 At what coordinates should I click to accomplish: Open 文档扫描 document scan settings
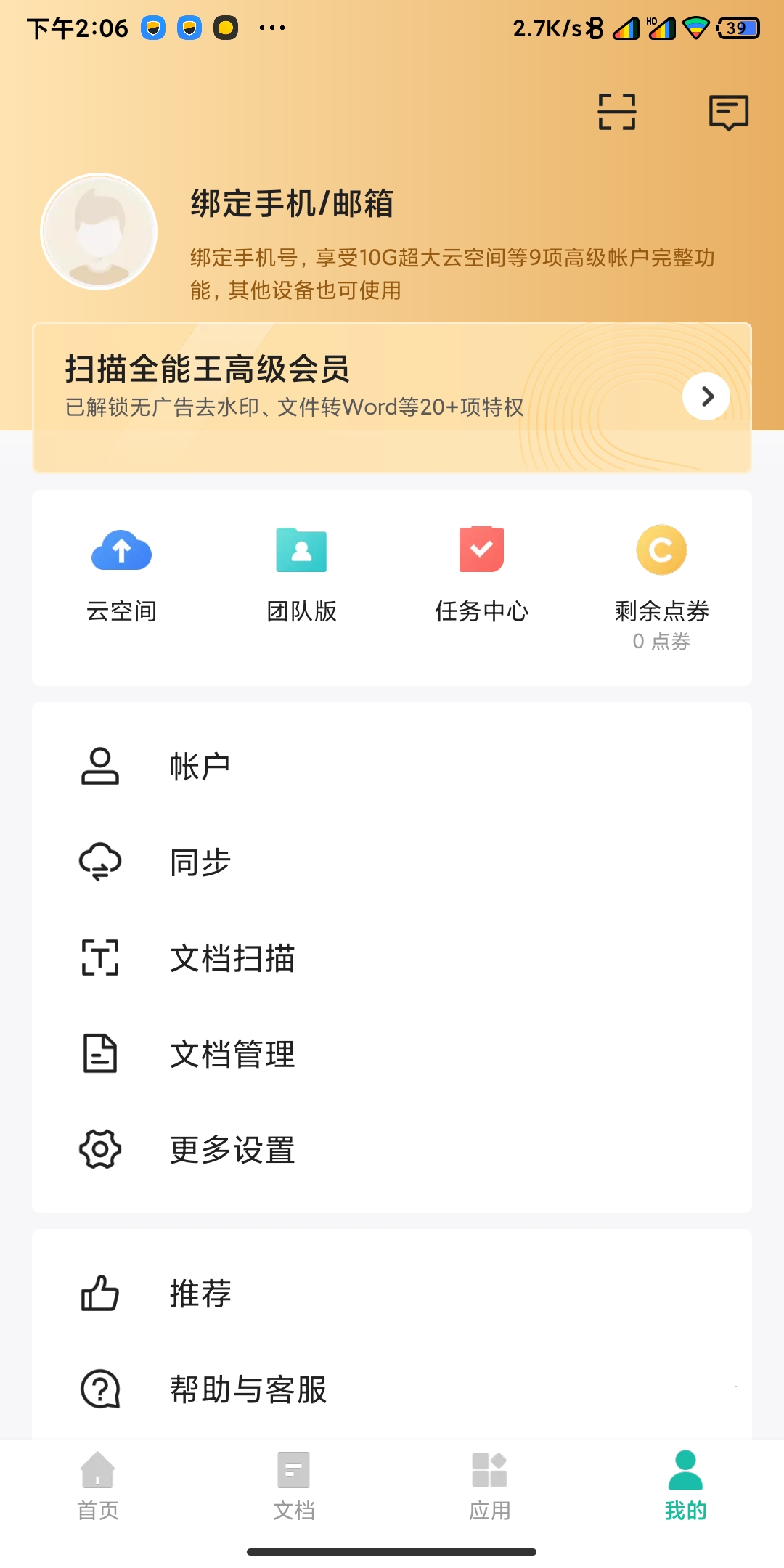pos(232,958)
